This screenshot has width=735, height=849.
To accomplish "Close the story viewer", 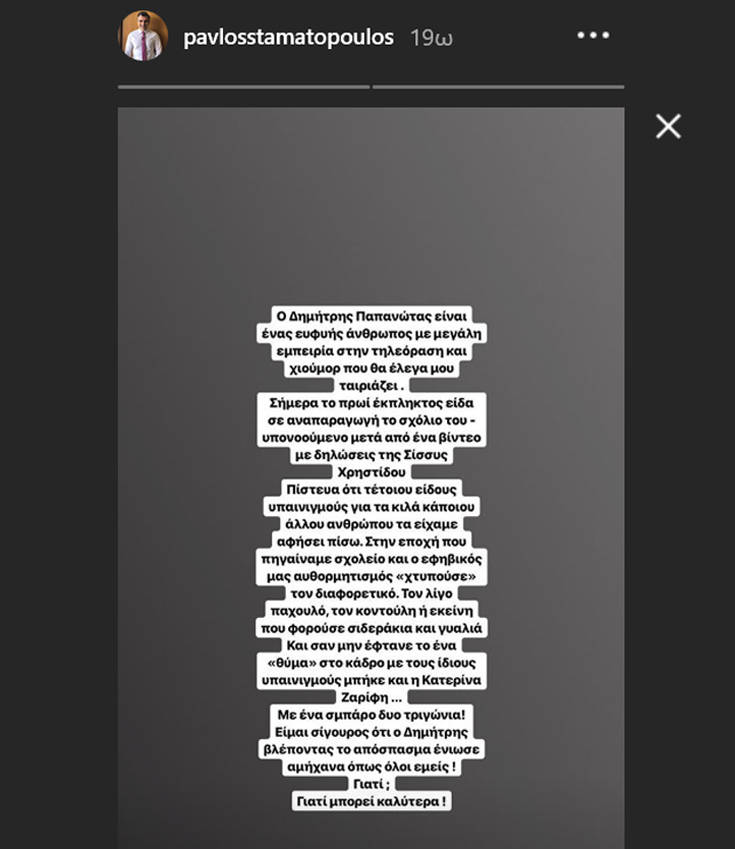I will [668, 126].
